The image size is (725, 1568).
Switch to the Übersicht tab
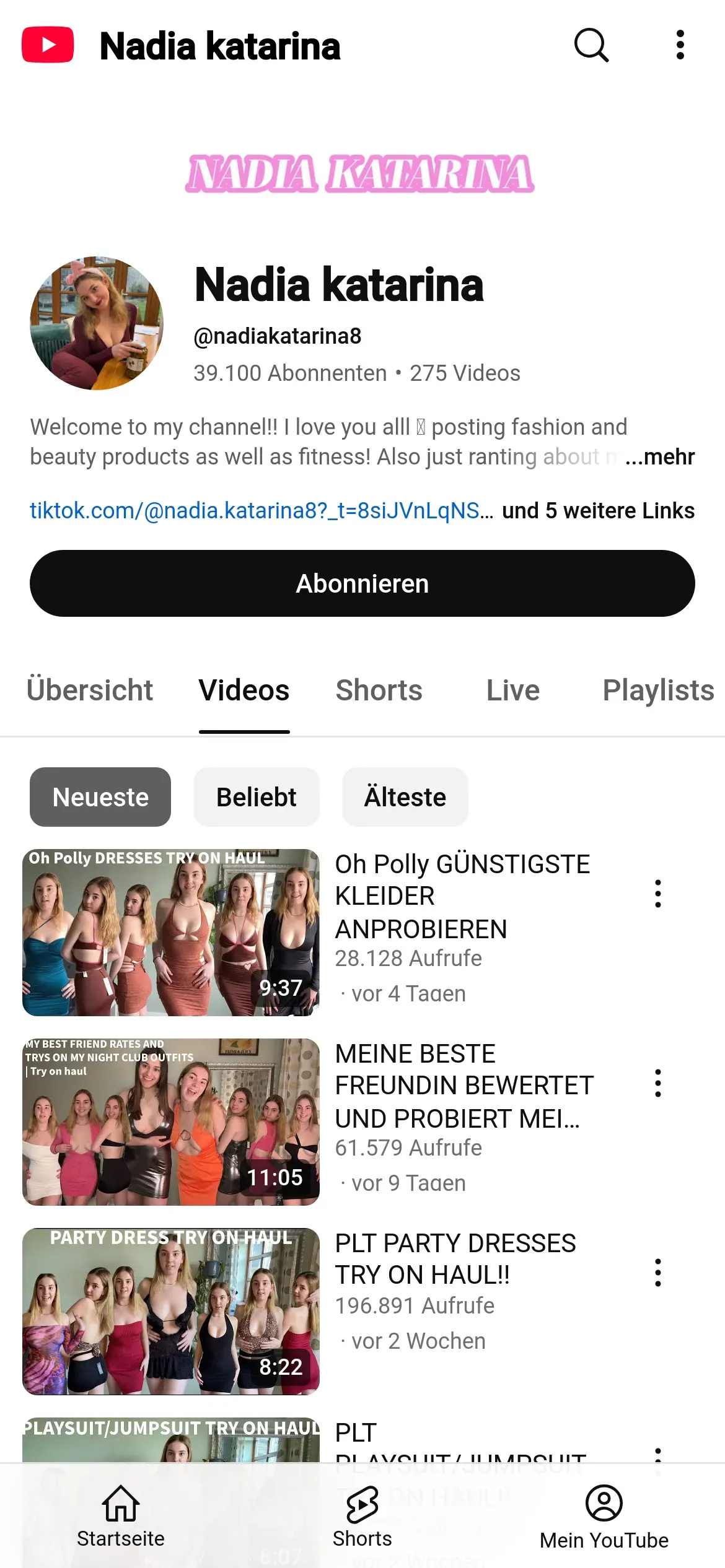pos(90,690)
